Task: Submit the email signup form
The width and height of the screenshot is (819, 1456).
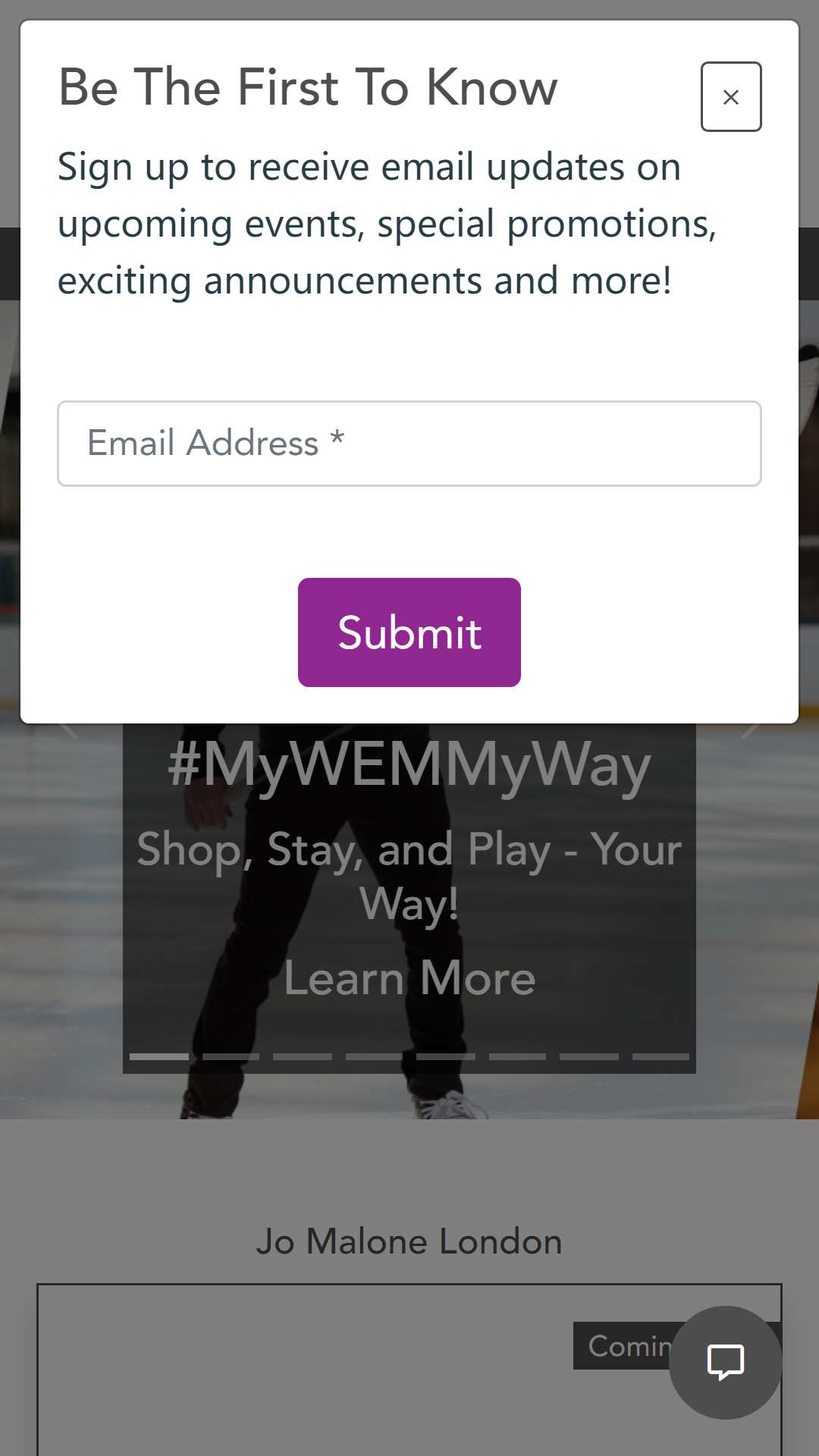Action: pos(409,632)
